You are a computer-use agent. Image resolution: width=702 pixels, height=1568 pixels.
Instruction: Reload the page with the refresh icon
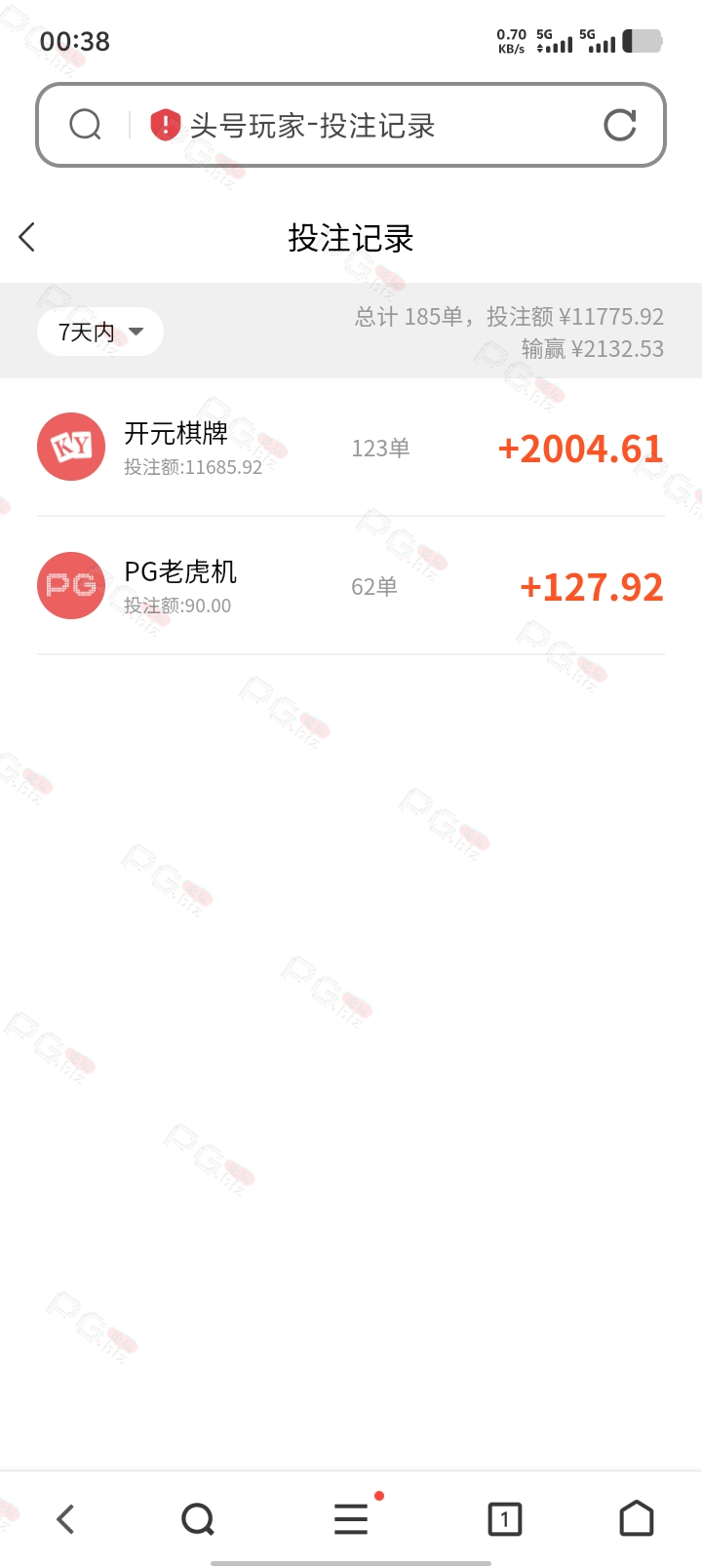tap(620, 125)
